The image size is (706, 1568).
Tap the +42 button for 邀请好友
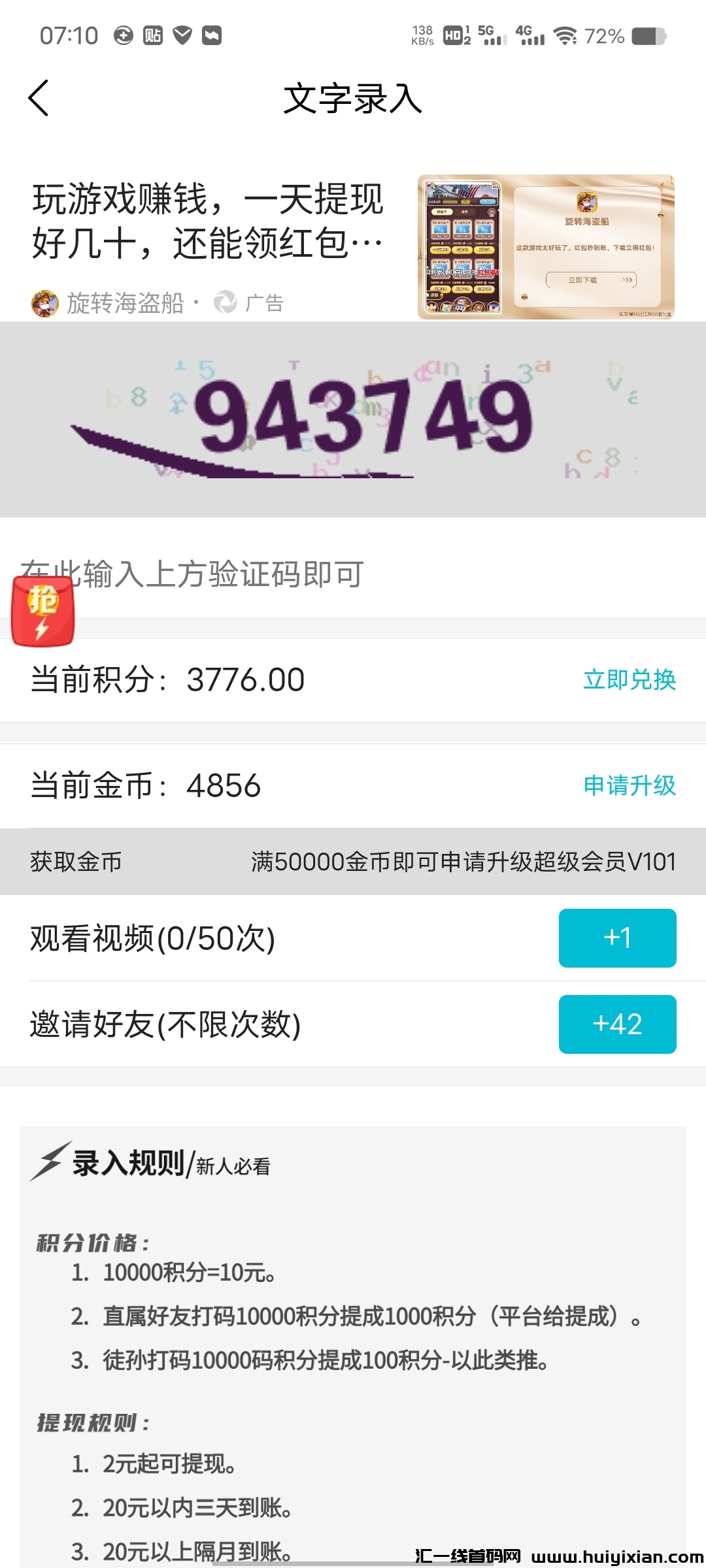616,1024
